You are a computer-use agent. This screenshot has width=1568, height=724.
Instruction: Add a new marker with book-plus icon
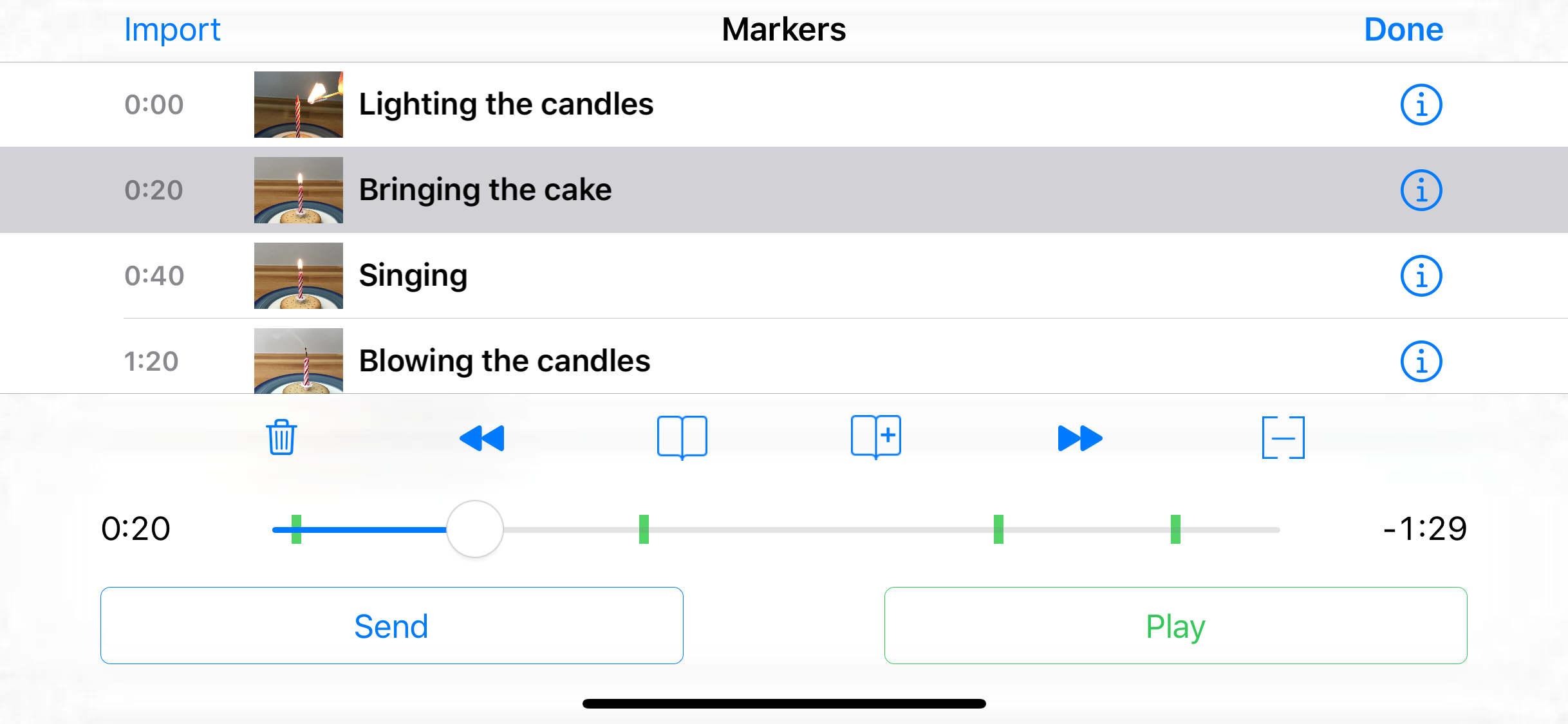click(875, 438)
